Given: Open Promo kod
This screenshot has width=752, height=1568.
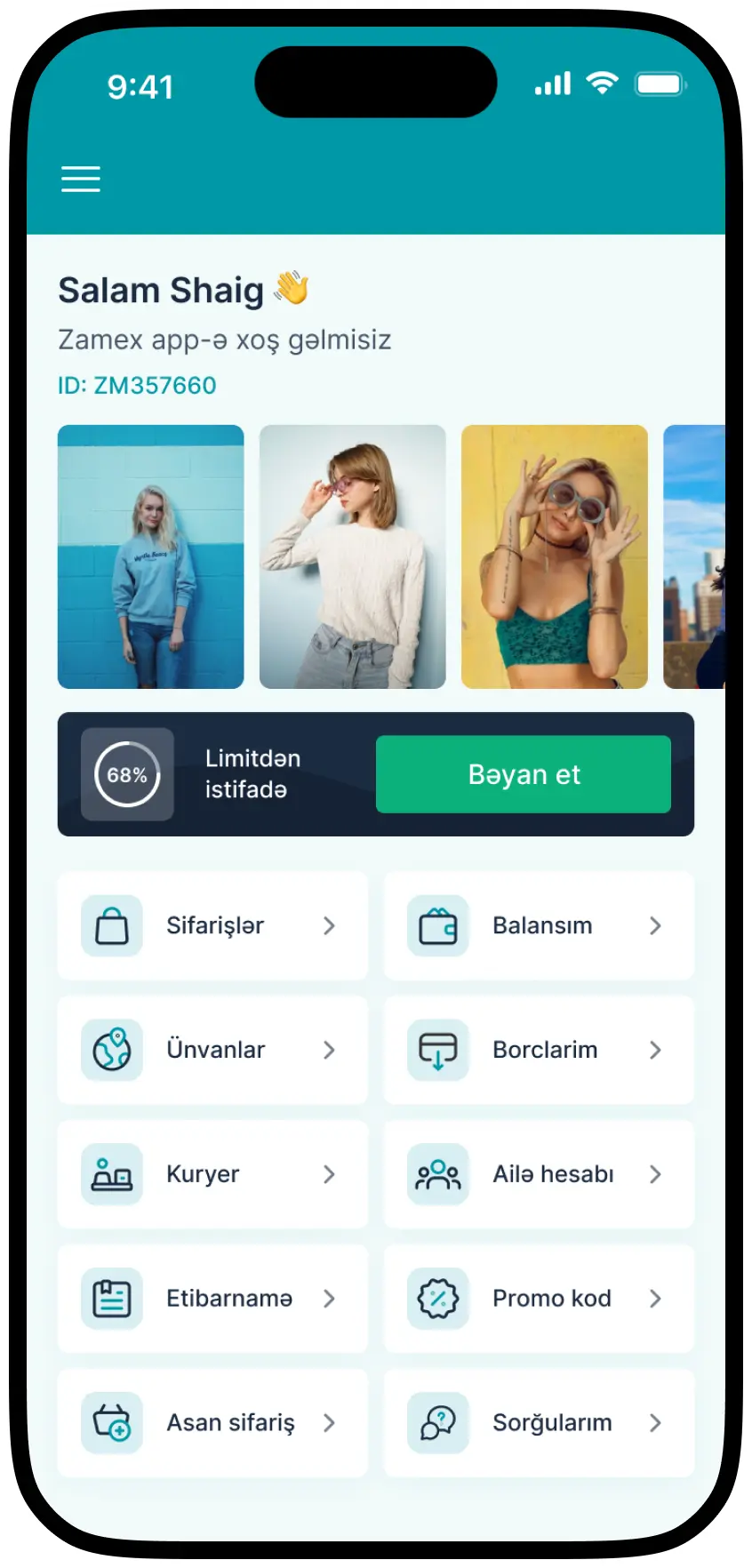Looking at the screenshot, I should coord(539,1299).
